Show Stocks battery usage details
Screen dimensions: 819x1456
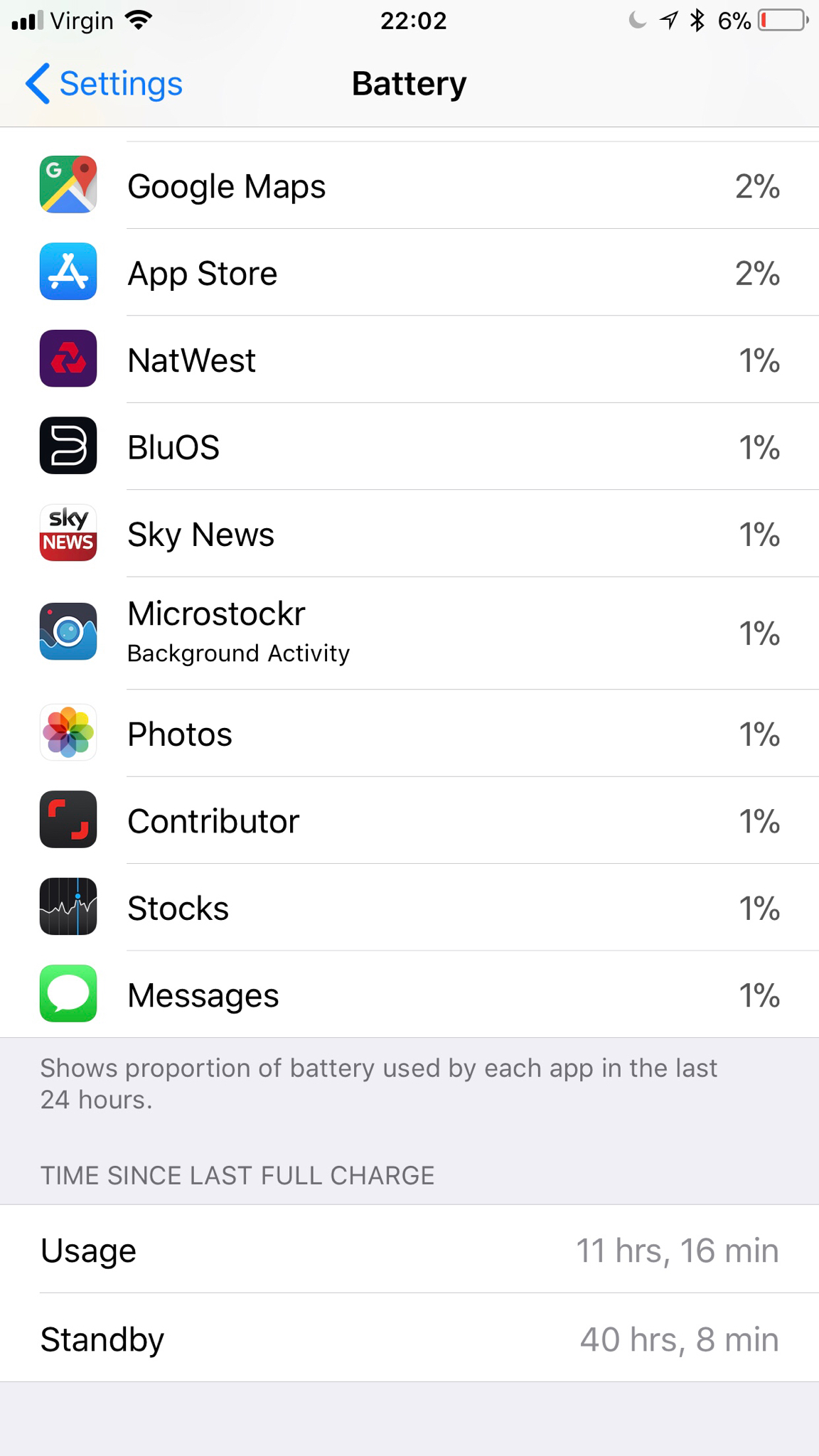[409, 907]
